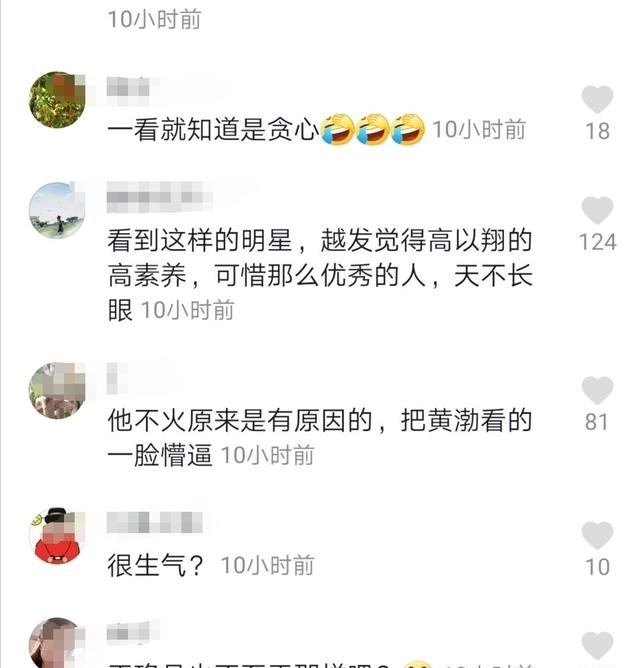Like the comment '很生气？'
Screen dimensions: 640x668
[x=597, y=535]
